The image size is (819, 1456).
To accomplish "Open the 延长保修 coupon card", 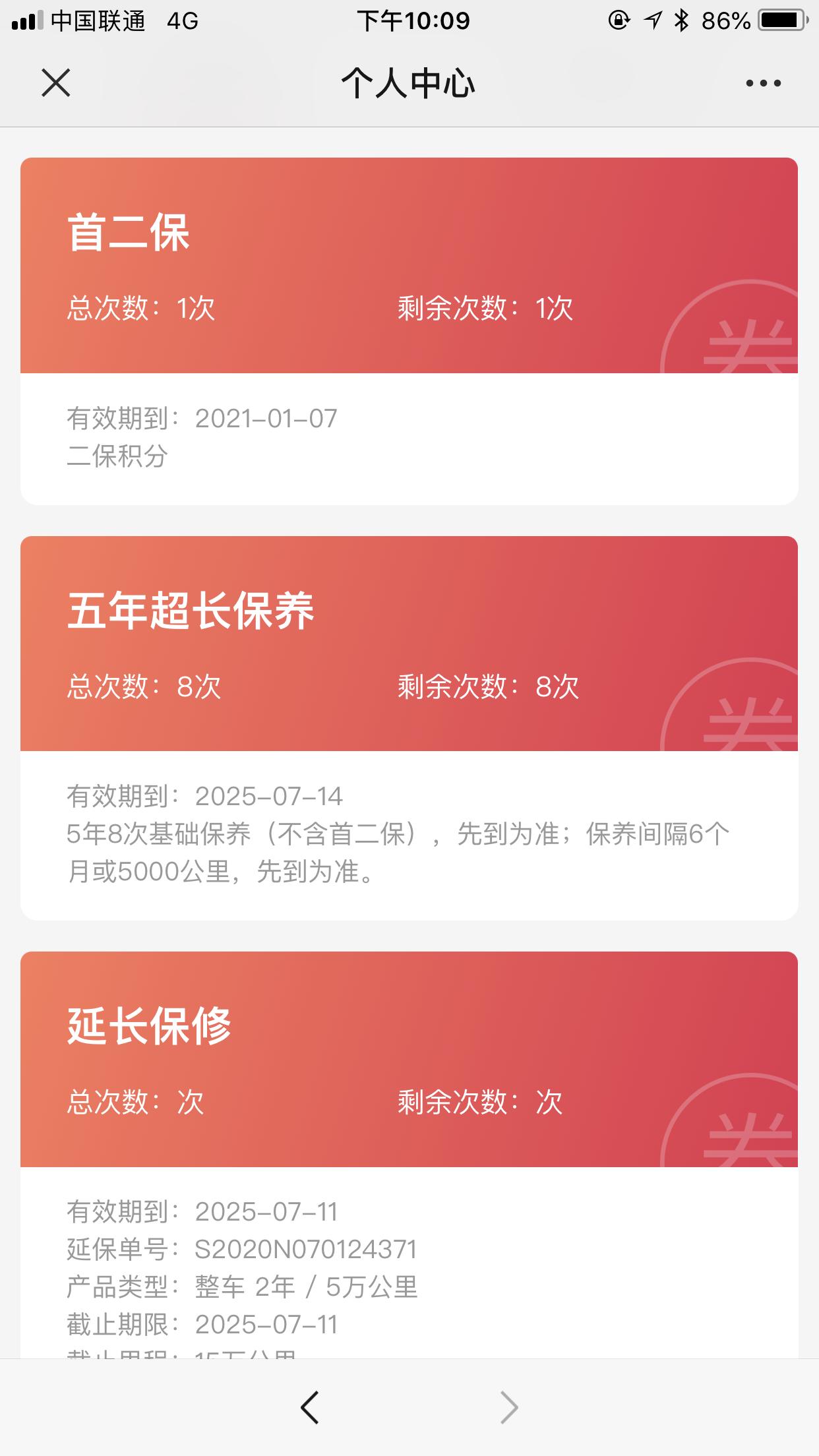I will coord(409,1154).
